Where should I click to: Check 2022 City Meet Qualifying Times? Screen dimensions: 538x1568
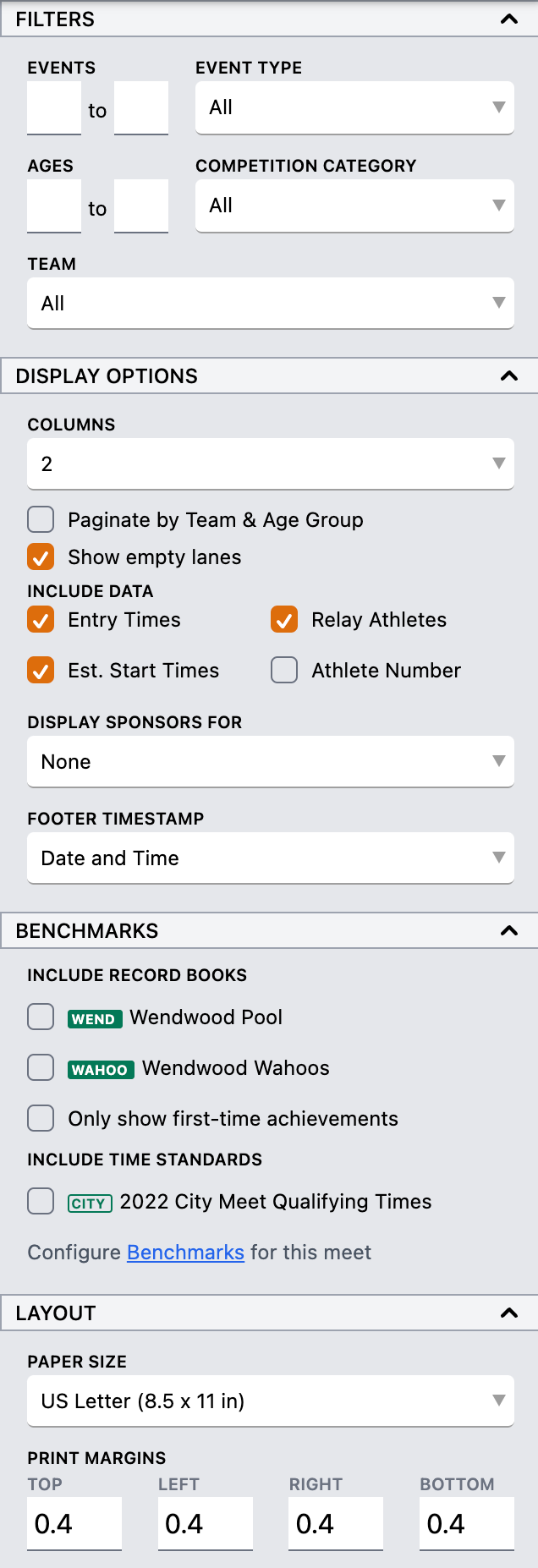41,1201
